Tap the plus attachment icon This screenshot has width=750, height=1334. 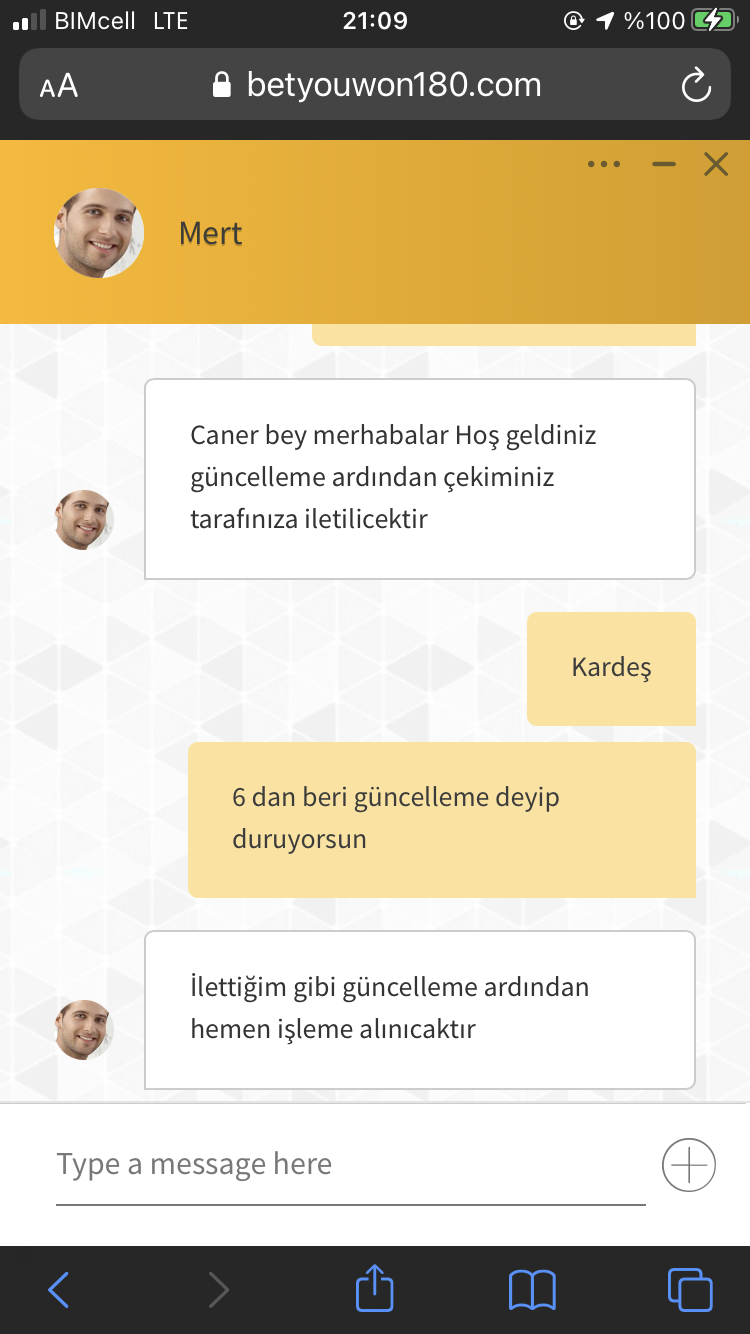pyautogui.click(x=689, y=1165)
